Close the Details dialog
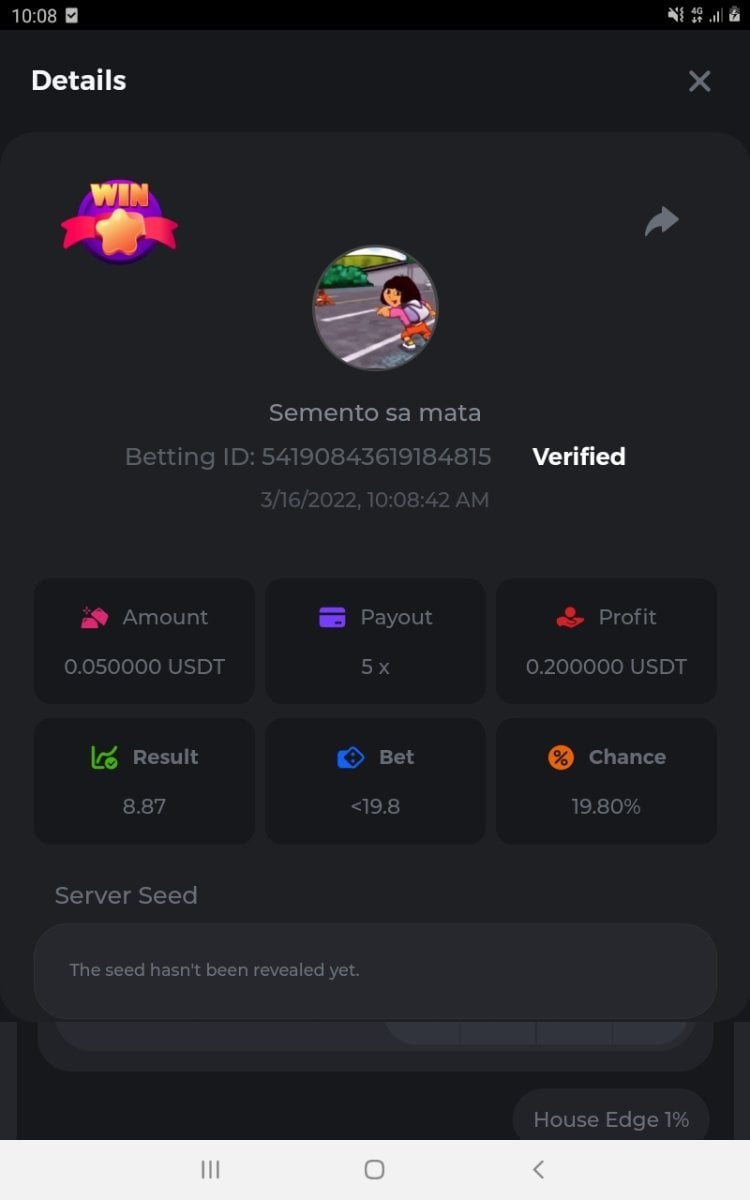This screenshot has width=750, height=1200. (699, 81)
